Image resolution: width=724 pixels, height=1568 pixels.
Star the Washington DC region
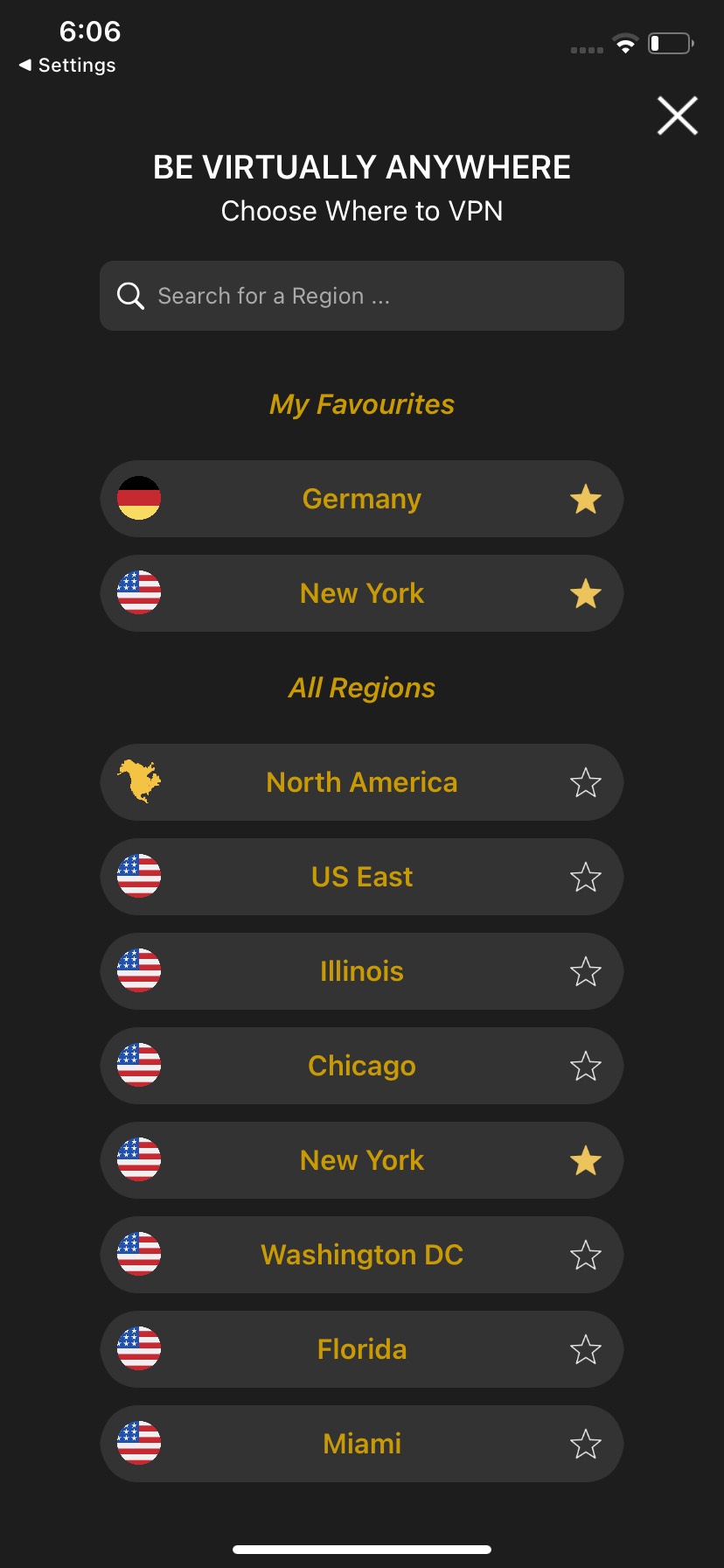point(586,1256)
